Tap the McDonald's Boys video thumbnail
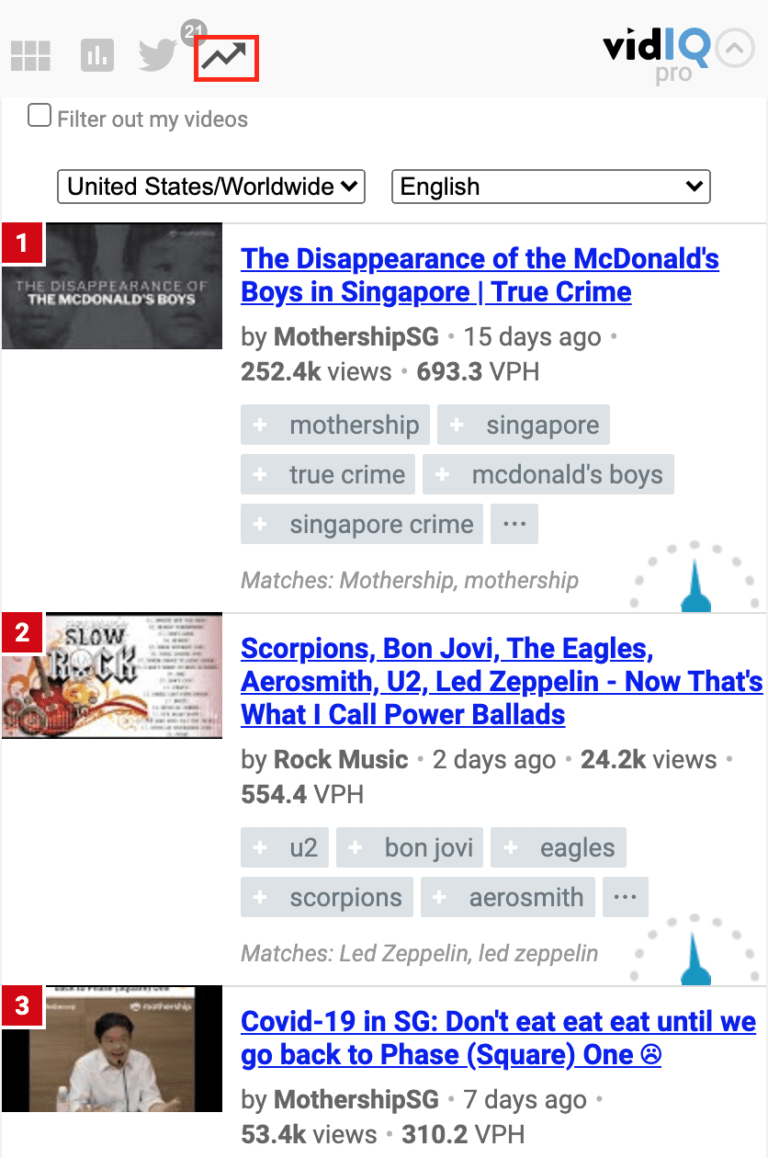The image size is (768, 1158). click(x=112, y=286)
